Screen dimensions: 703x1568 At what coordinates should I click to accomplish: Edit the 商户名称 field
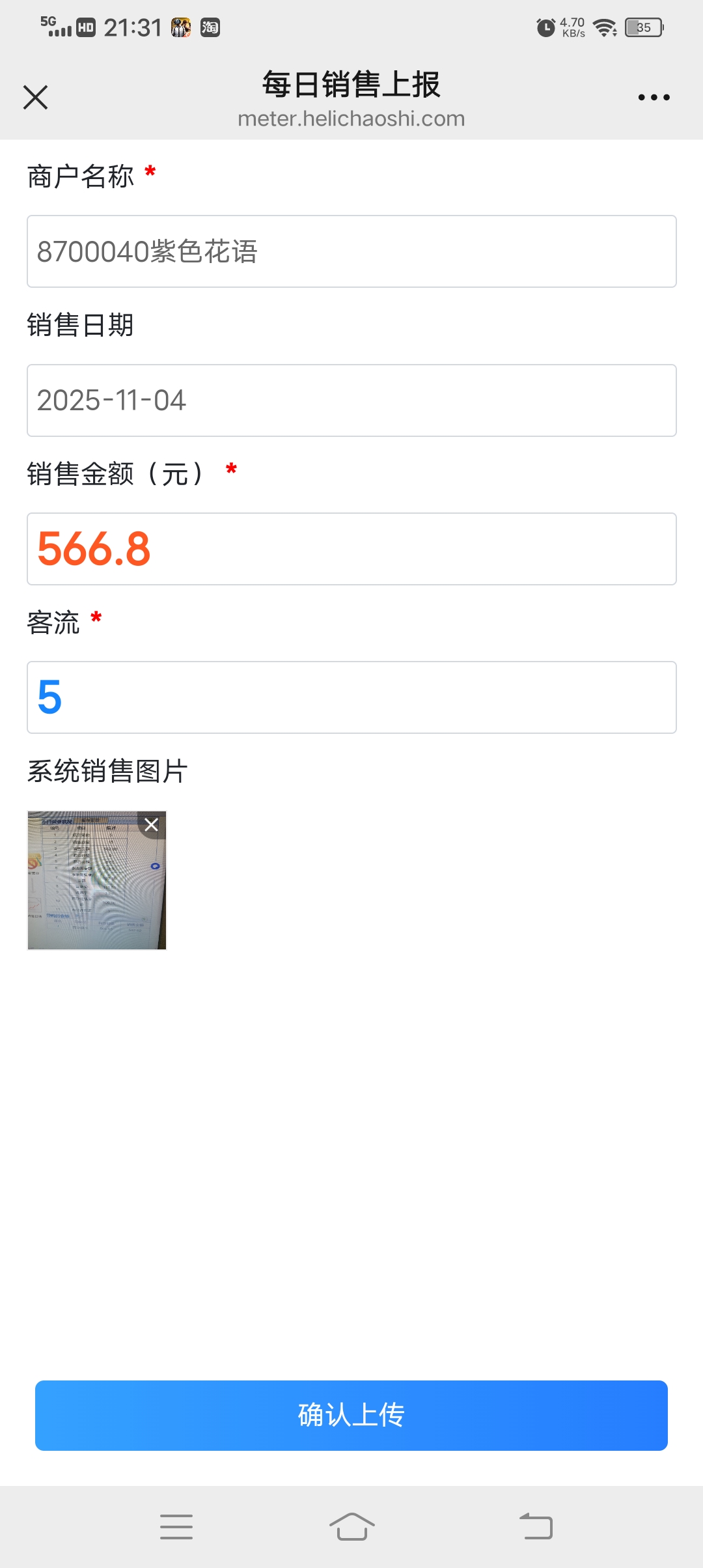(351, 251)
